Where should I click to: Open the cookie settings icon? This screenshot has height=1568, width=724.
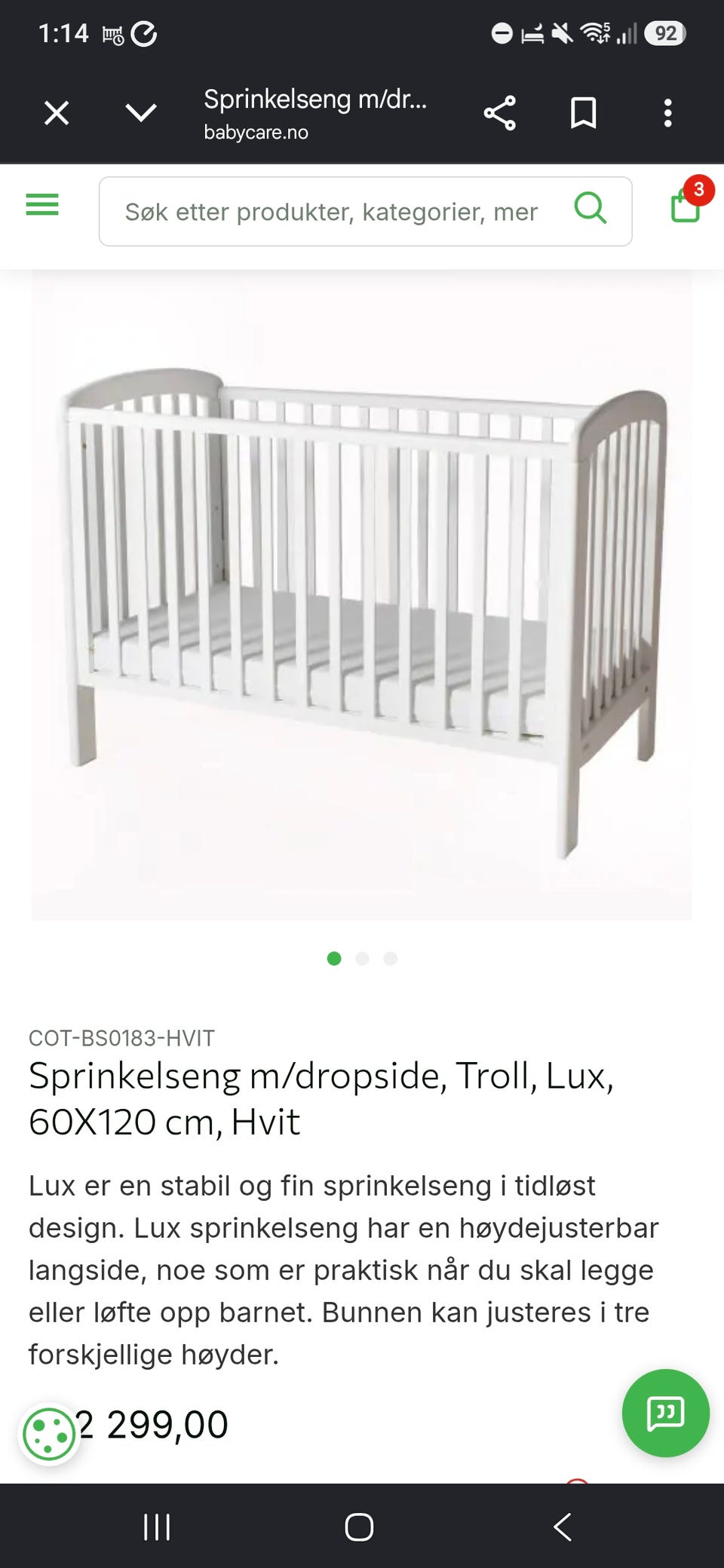coord(49,1434)
